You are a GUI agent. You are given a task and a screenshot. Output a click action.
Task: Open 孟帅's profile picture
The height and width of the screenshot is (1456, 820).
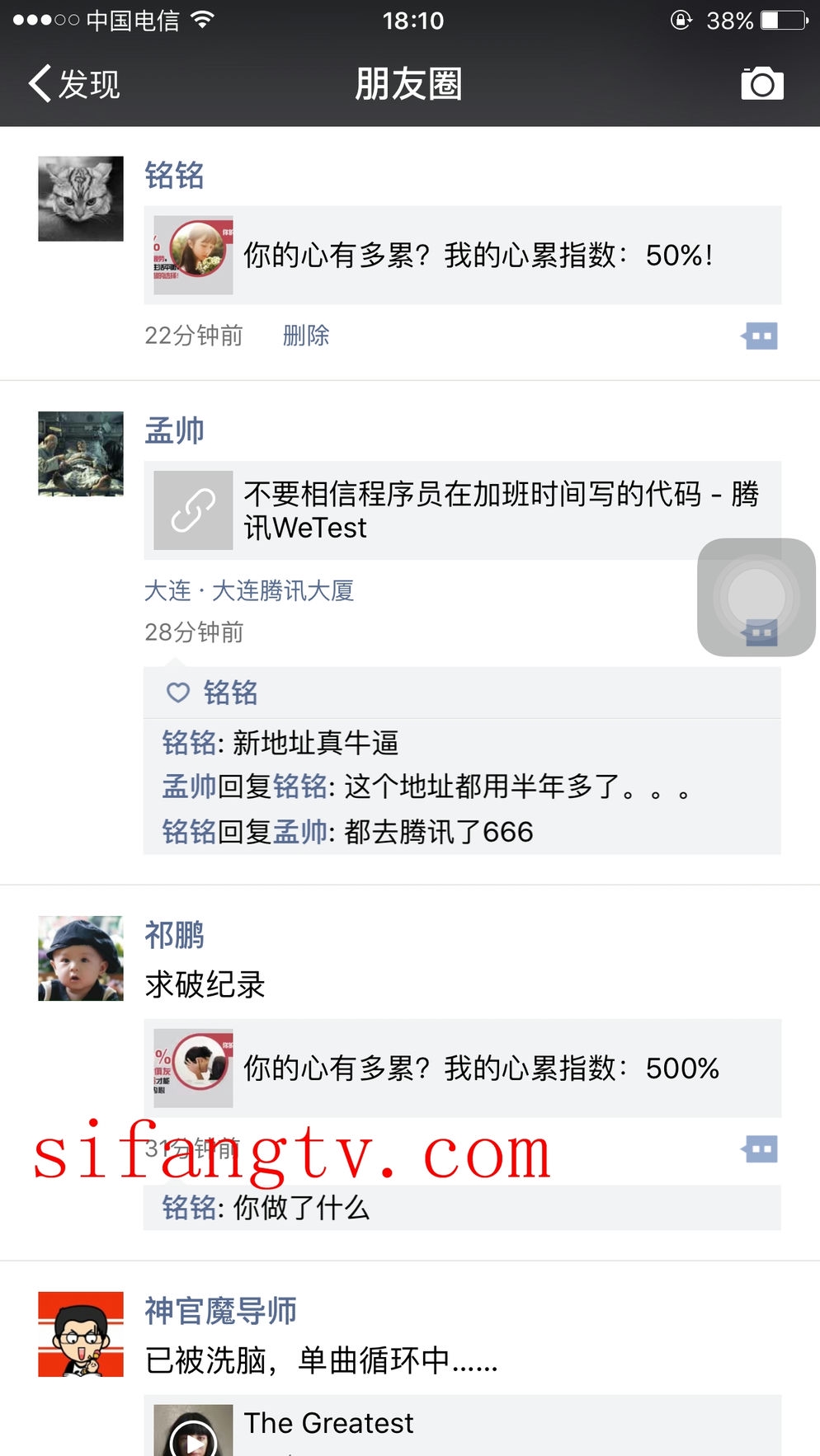tap(81, 453)
